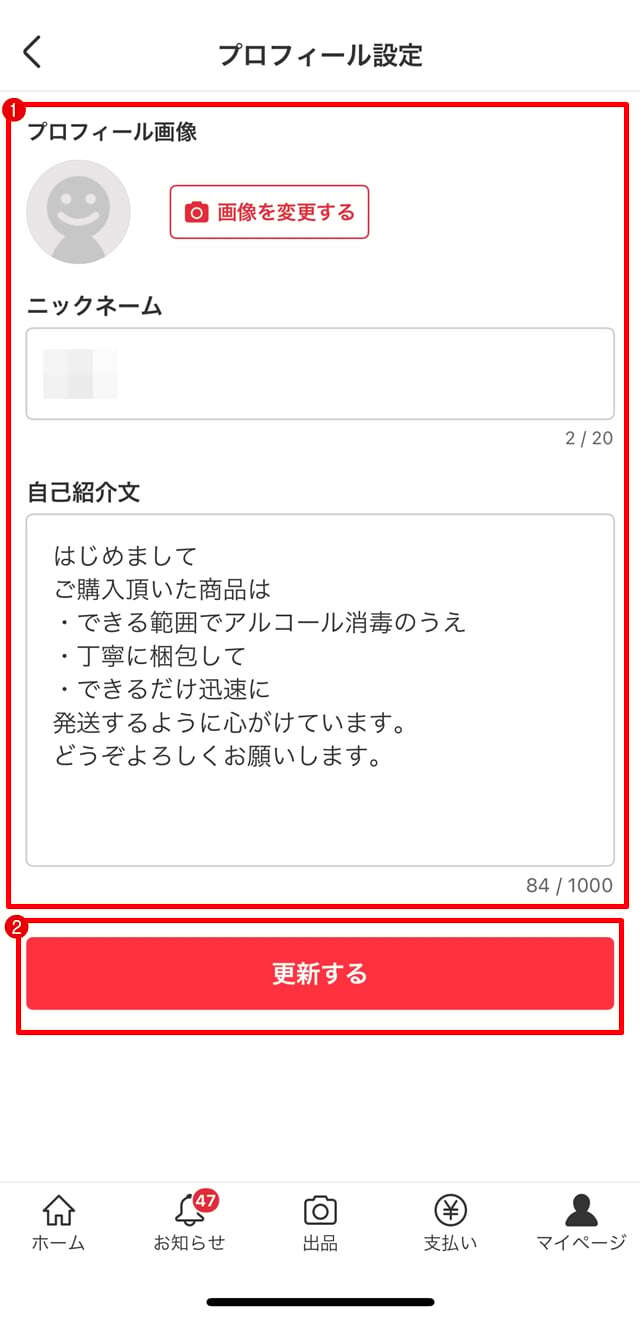Image resolution: width=640 pixels, height=1319 pixels.
Task: Go back from profile settings
Action: 33,52
